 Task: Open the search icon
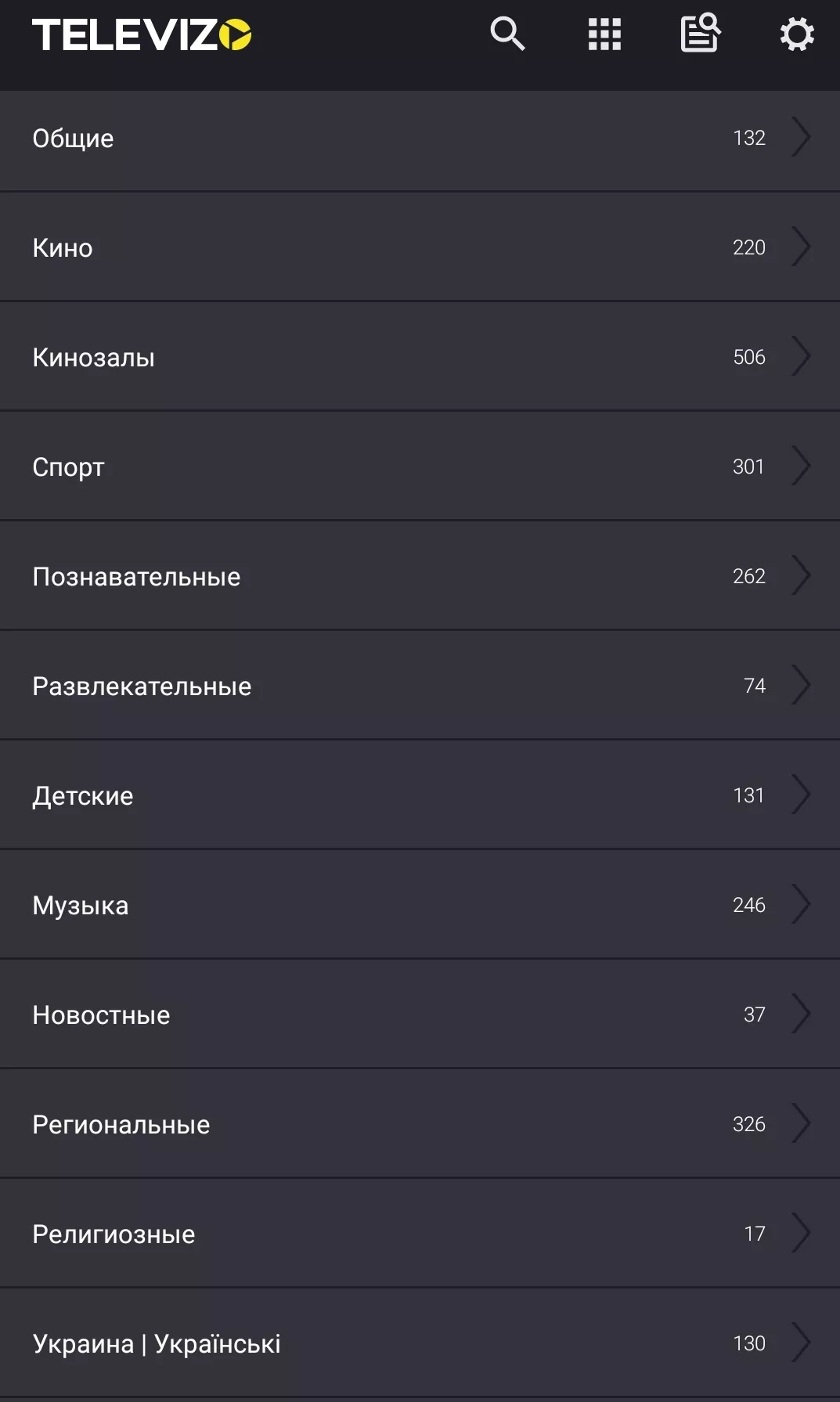pos(507,34)
